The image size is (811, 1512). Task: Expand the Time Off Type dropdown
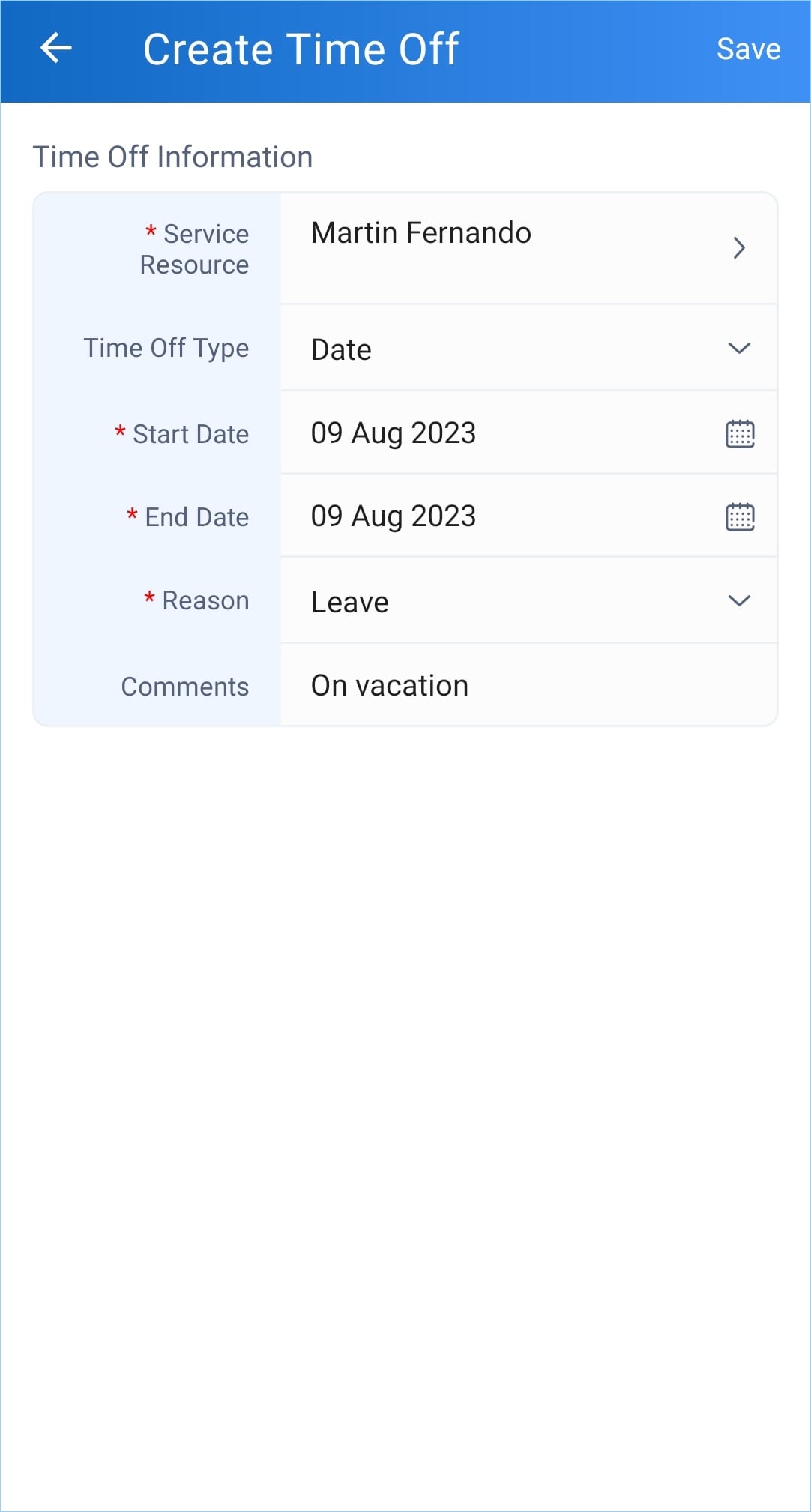528,349
